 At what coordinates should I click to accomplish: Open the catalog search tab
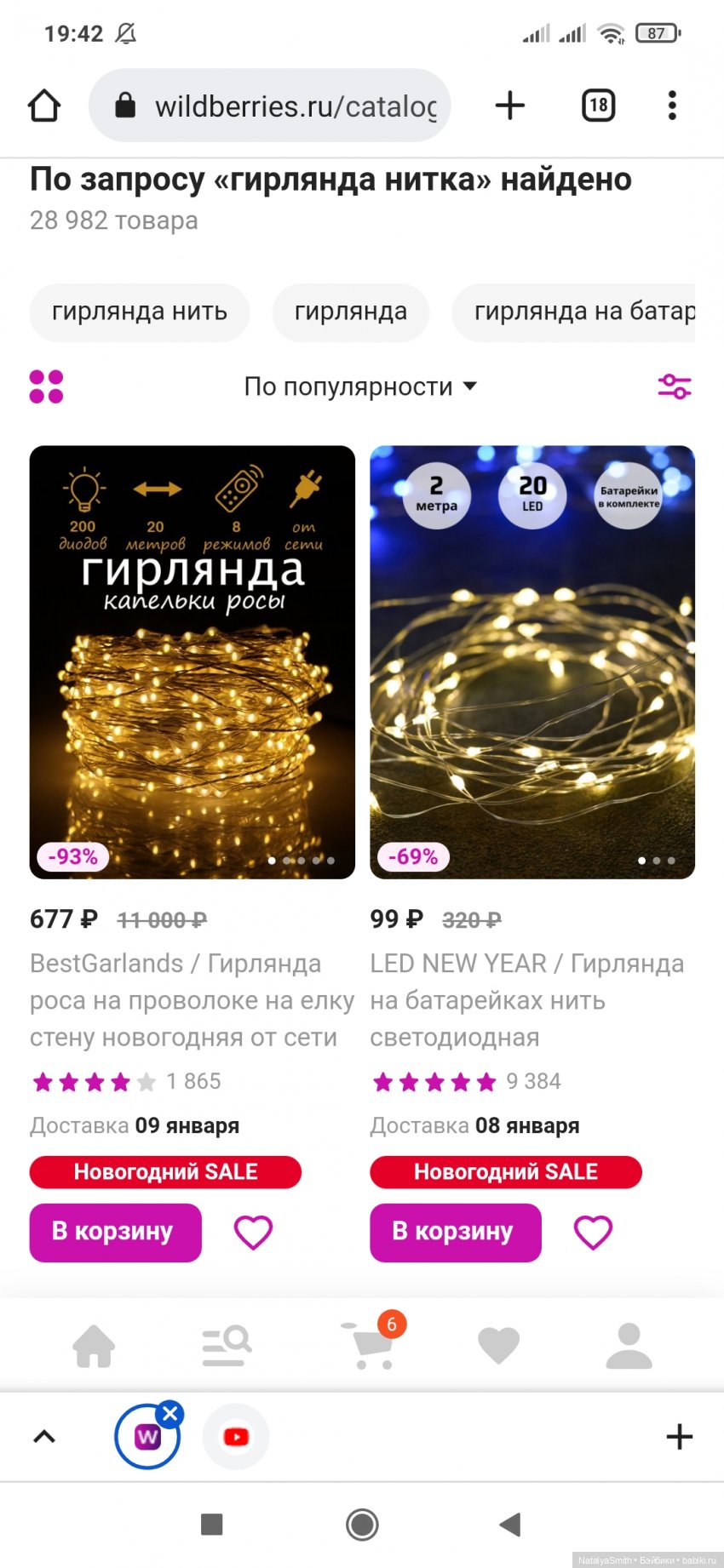226,1345
